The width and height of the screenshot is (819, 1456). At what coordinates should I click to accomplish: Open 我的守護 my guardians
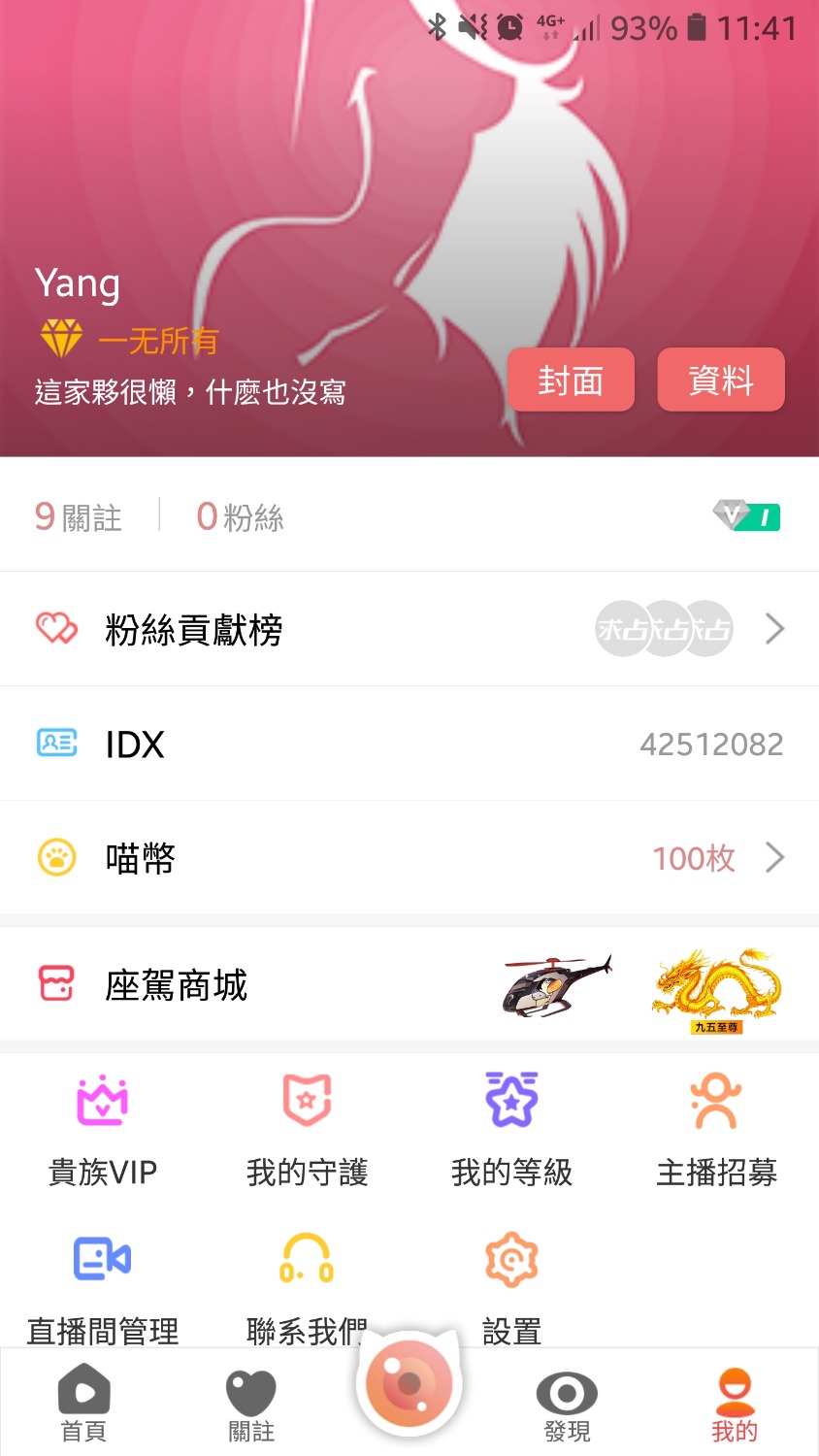tap(307, 1130)
